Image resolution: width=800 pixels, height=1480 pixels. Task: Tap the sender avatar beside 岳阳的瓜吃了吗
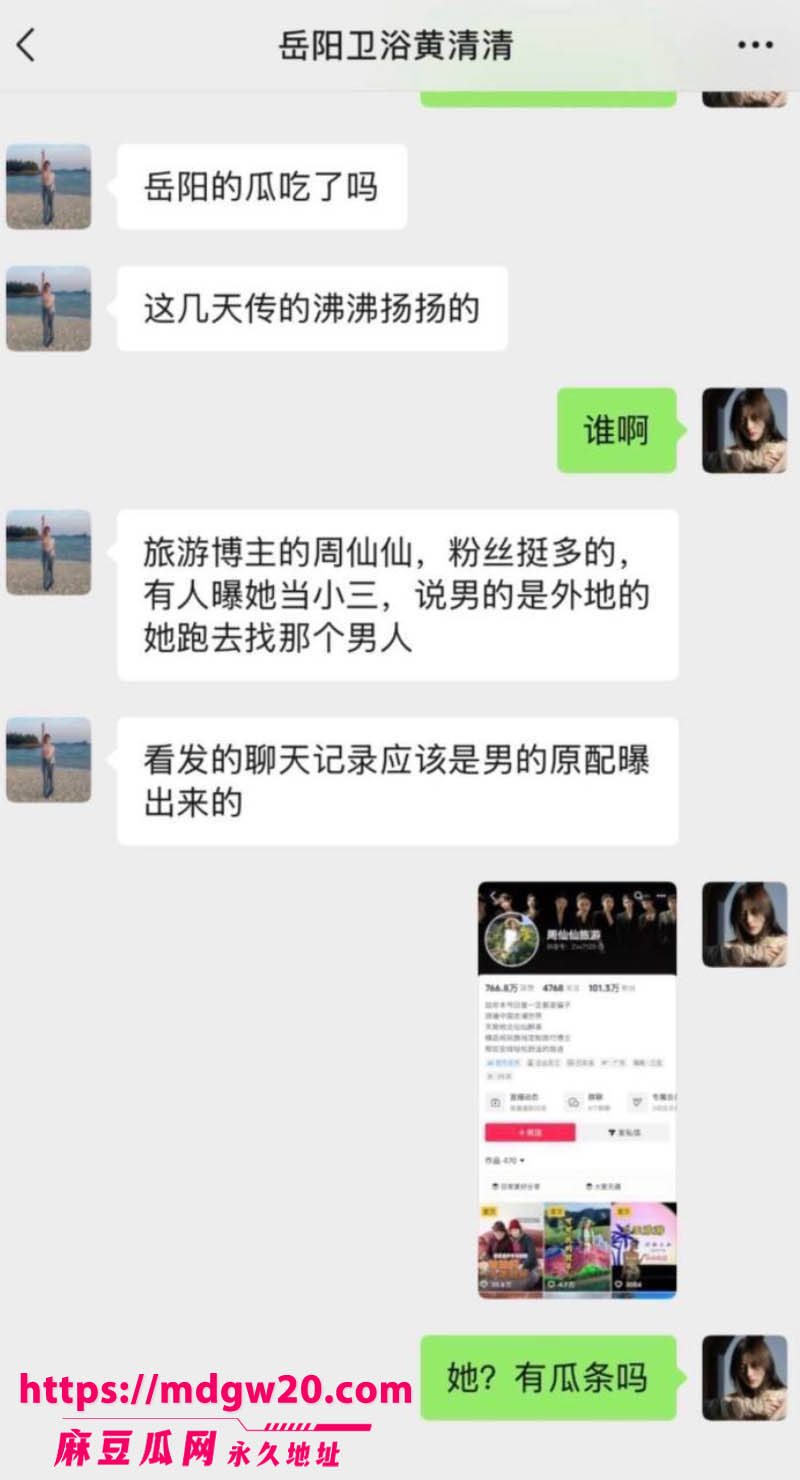click(x=48, y=186)
